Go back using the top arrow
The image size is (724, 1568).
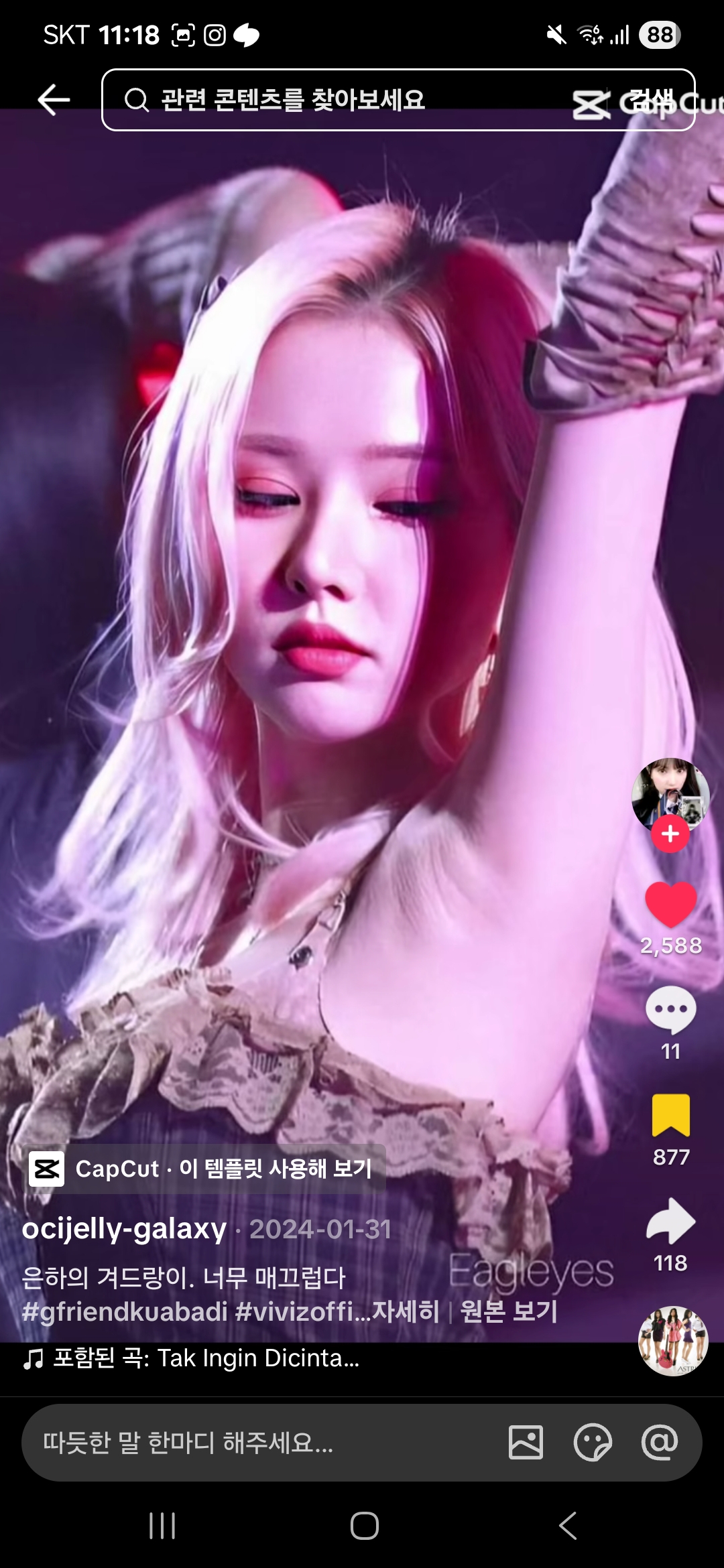point(54,101)
